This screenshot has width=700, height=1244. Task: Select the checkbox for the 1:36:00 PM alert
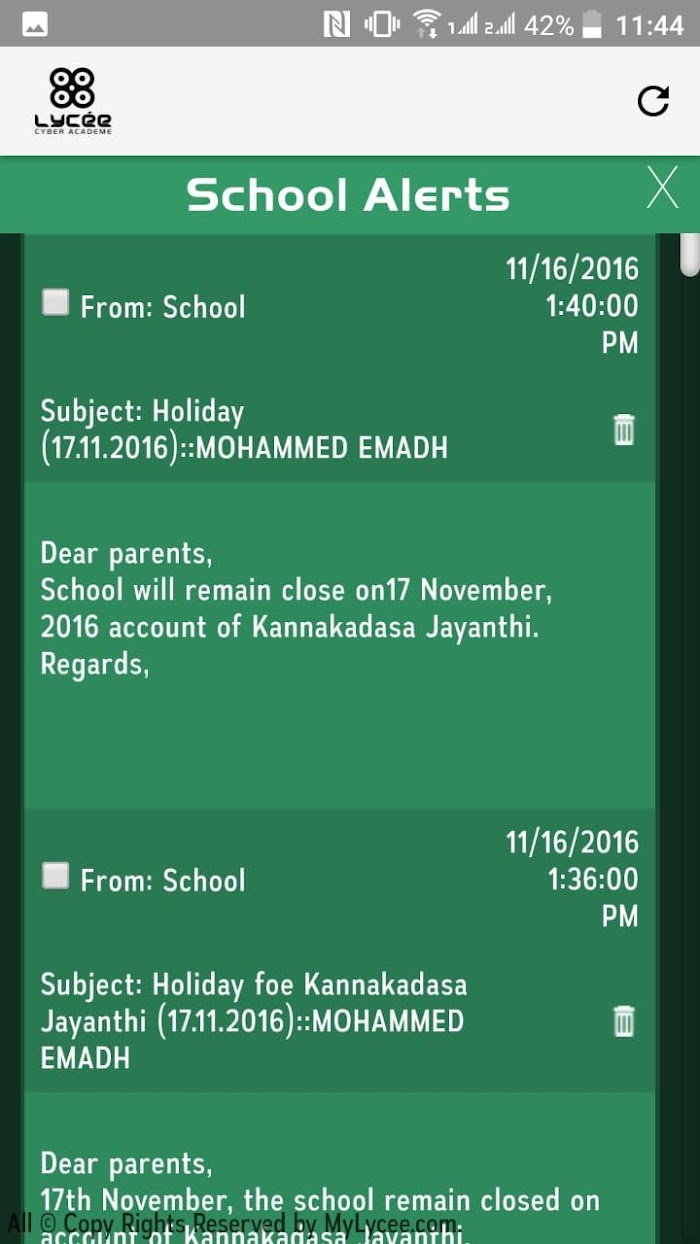pos(55,876)
